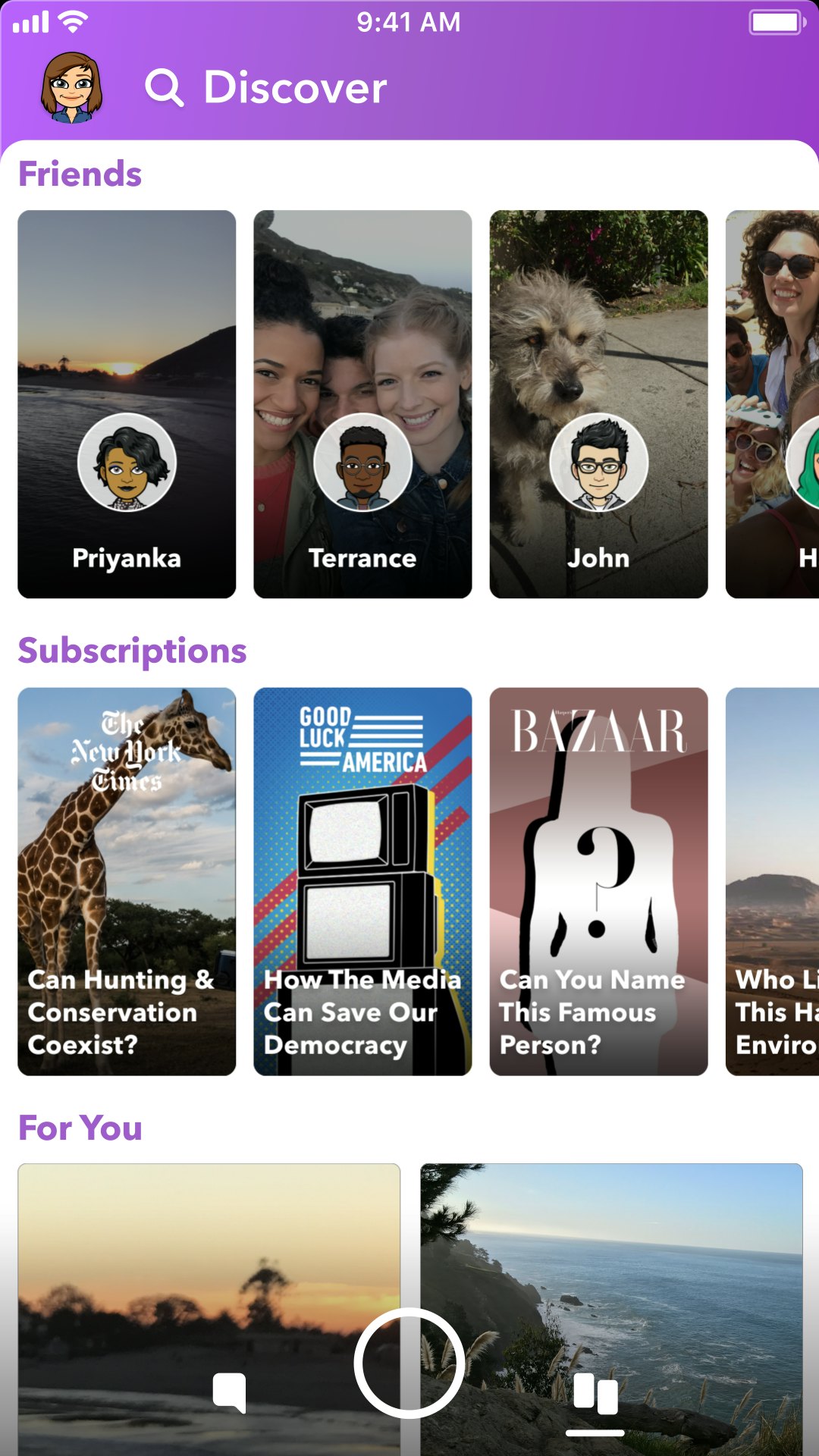Open Bazaar's famous person quiz
Screen dimensions: 819x1456
(598, 881)
